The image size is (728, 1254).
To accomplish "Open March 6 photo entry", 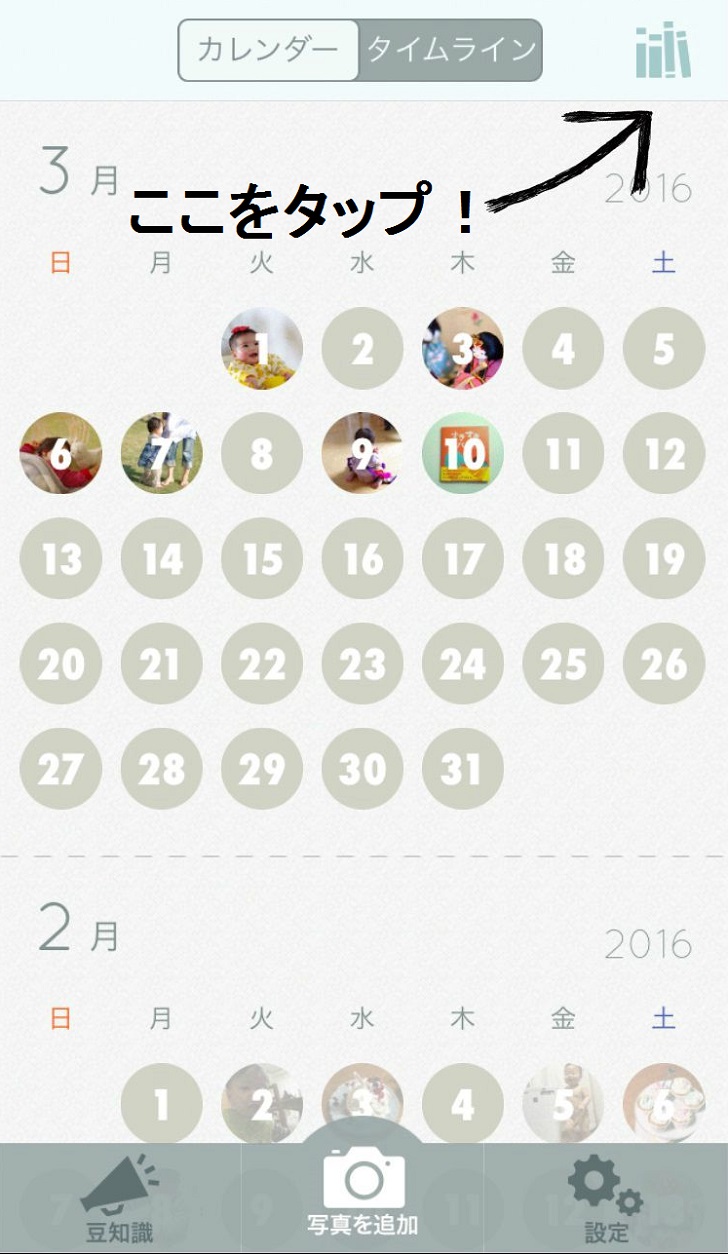I will click(x=61, y=453).
